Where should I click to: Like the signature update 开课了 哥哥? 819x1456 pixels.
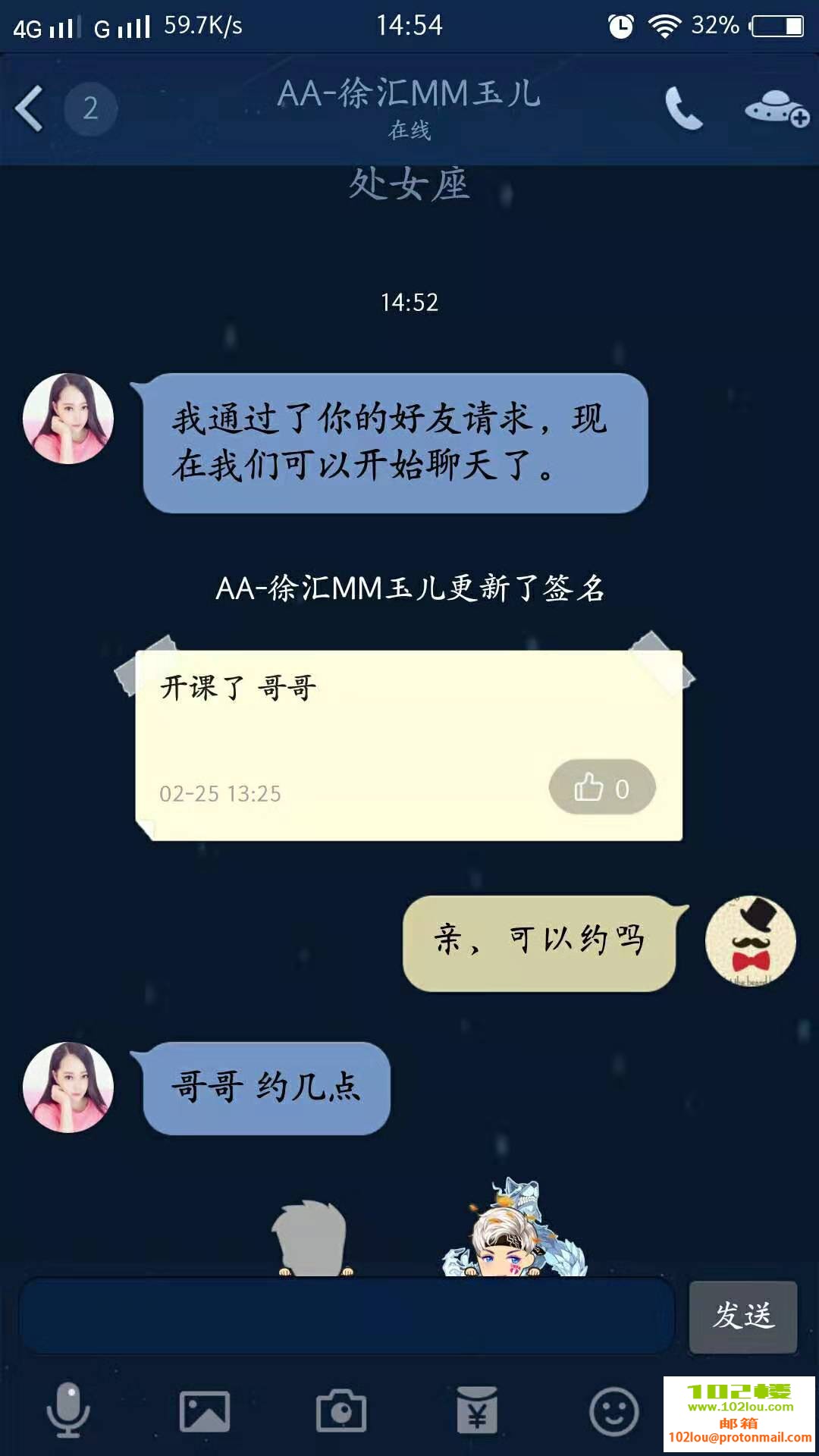coord(601,788)
